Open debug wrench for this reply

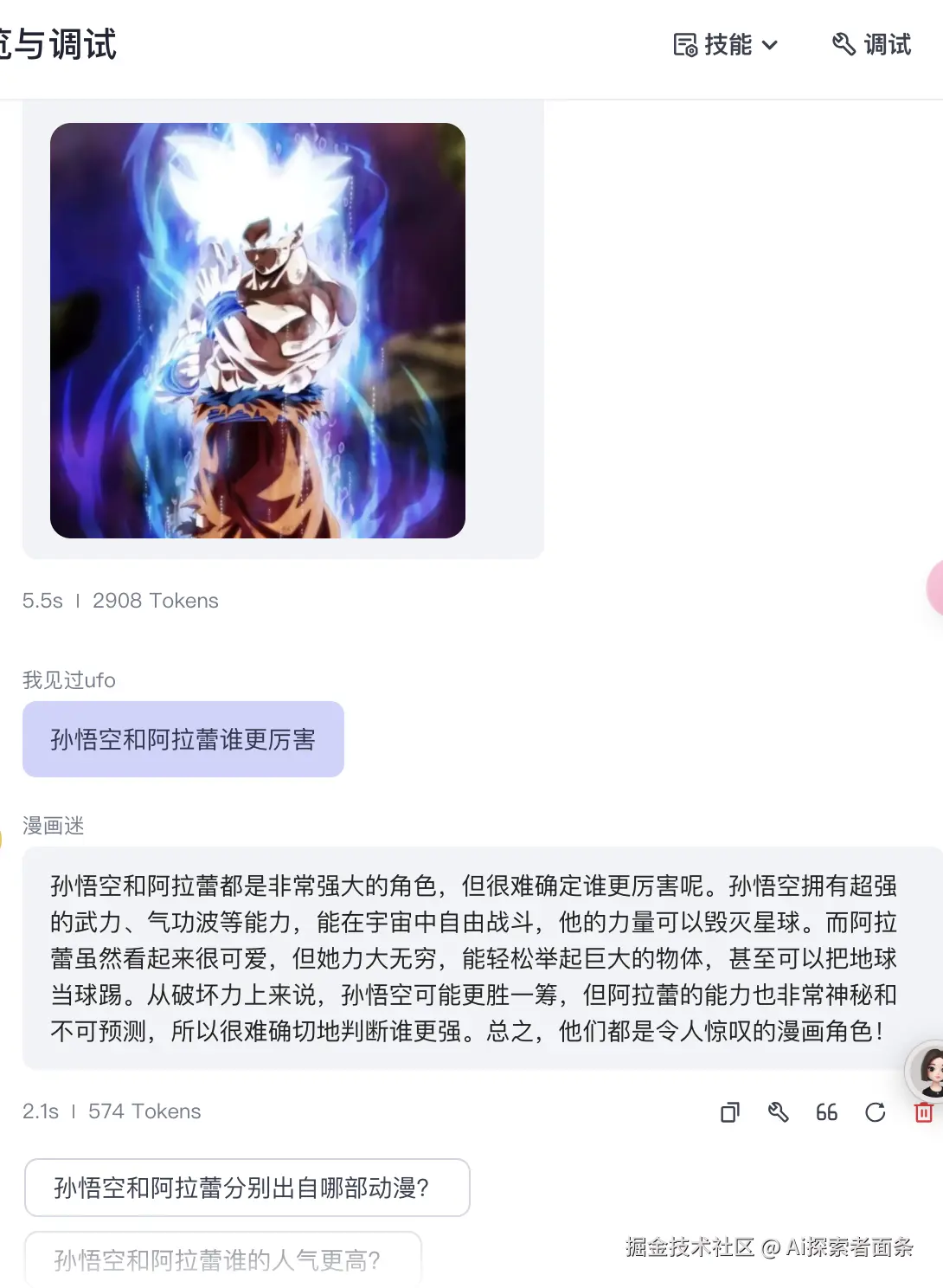click(779, 1112)
